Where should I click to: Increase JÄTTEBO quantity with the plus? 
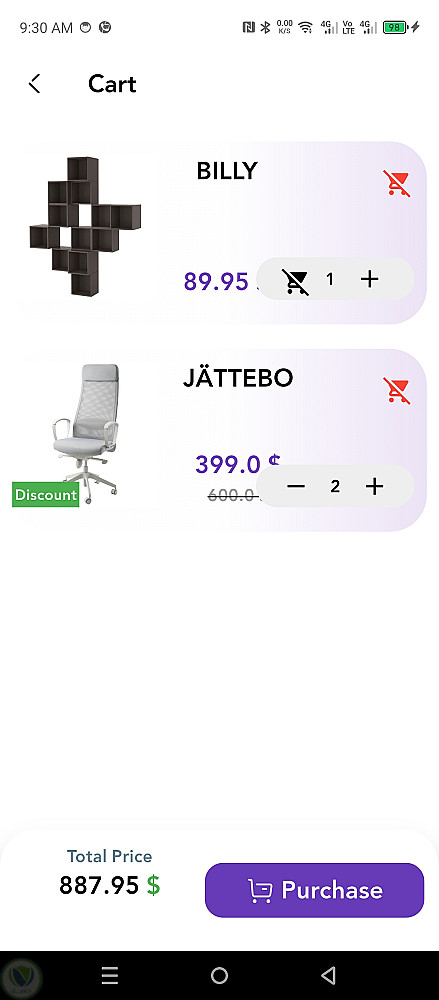(375, 487)
